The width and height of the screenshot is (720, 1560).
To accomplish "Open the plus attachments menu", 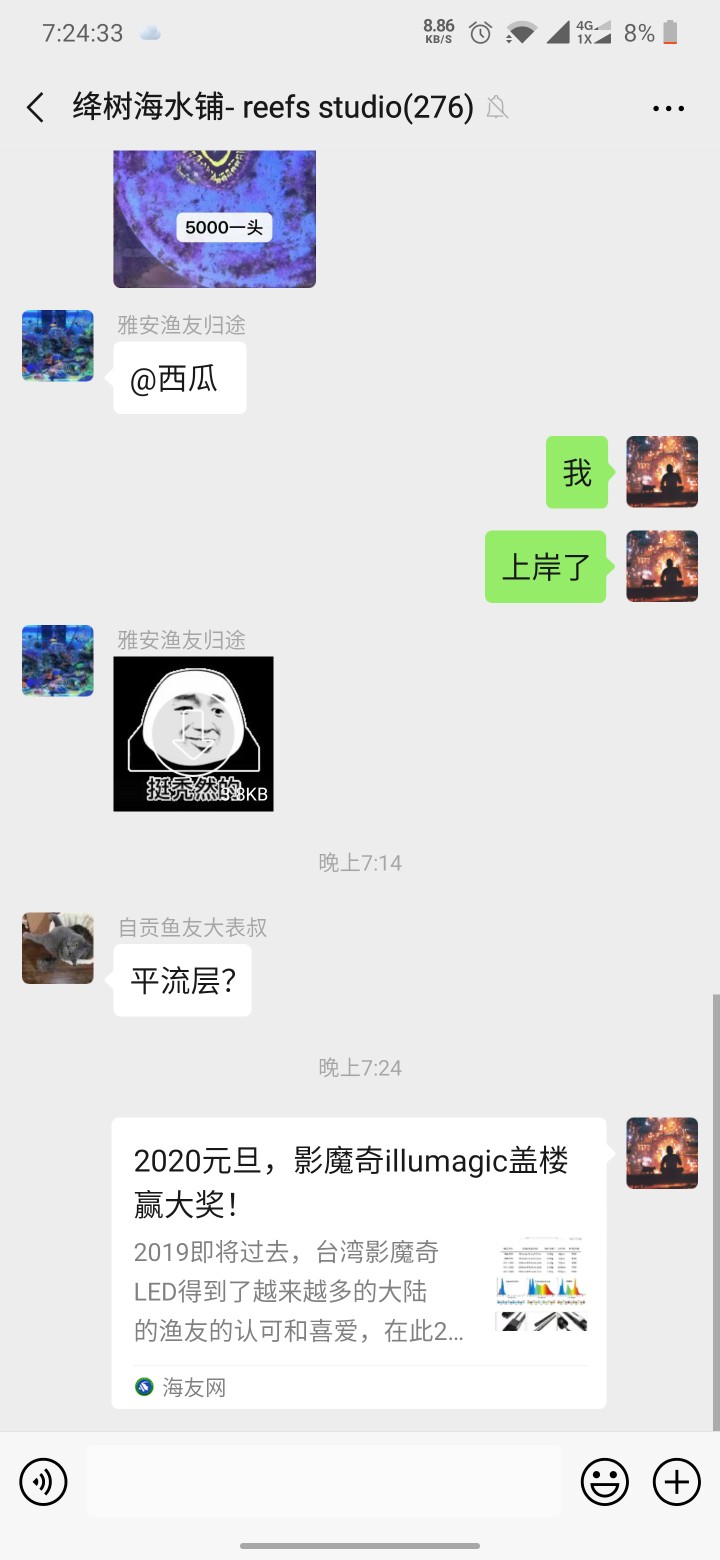I will pyautogui.click(x=676, y=1481).
